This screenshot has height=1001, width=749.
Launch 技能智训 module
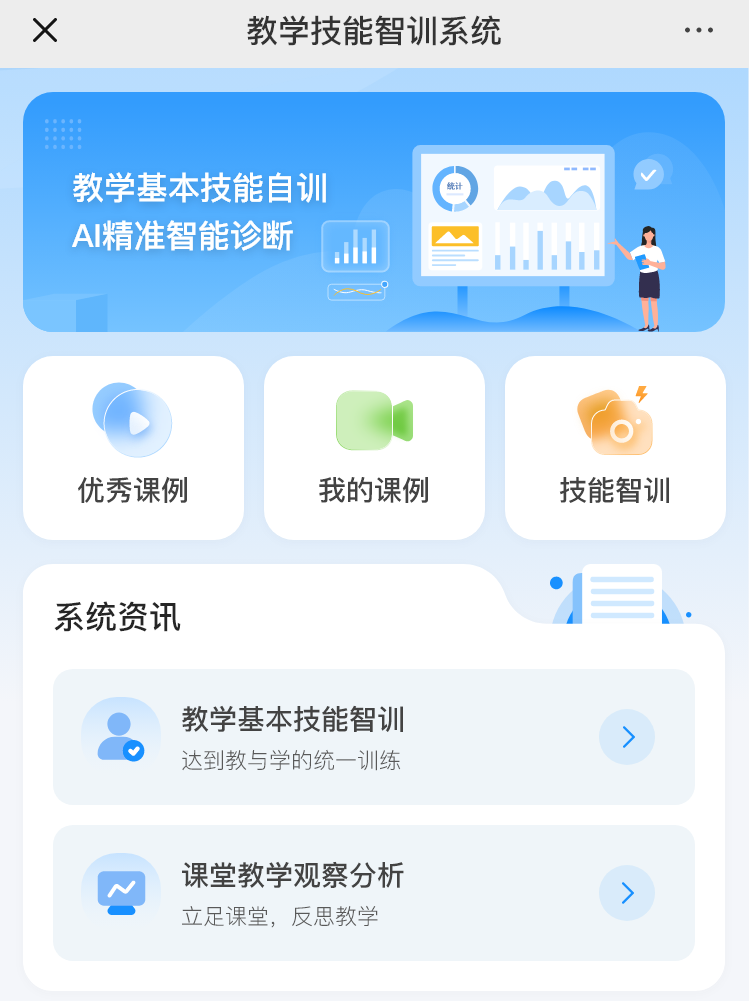pyautogui.click(x=615, y=448)
